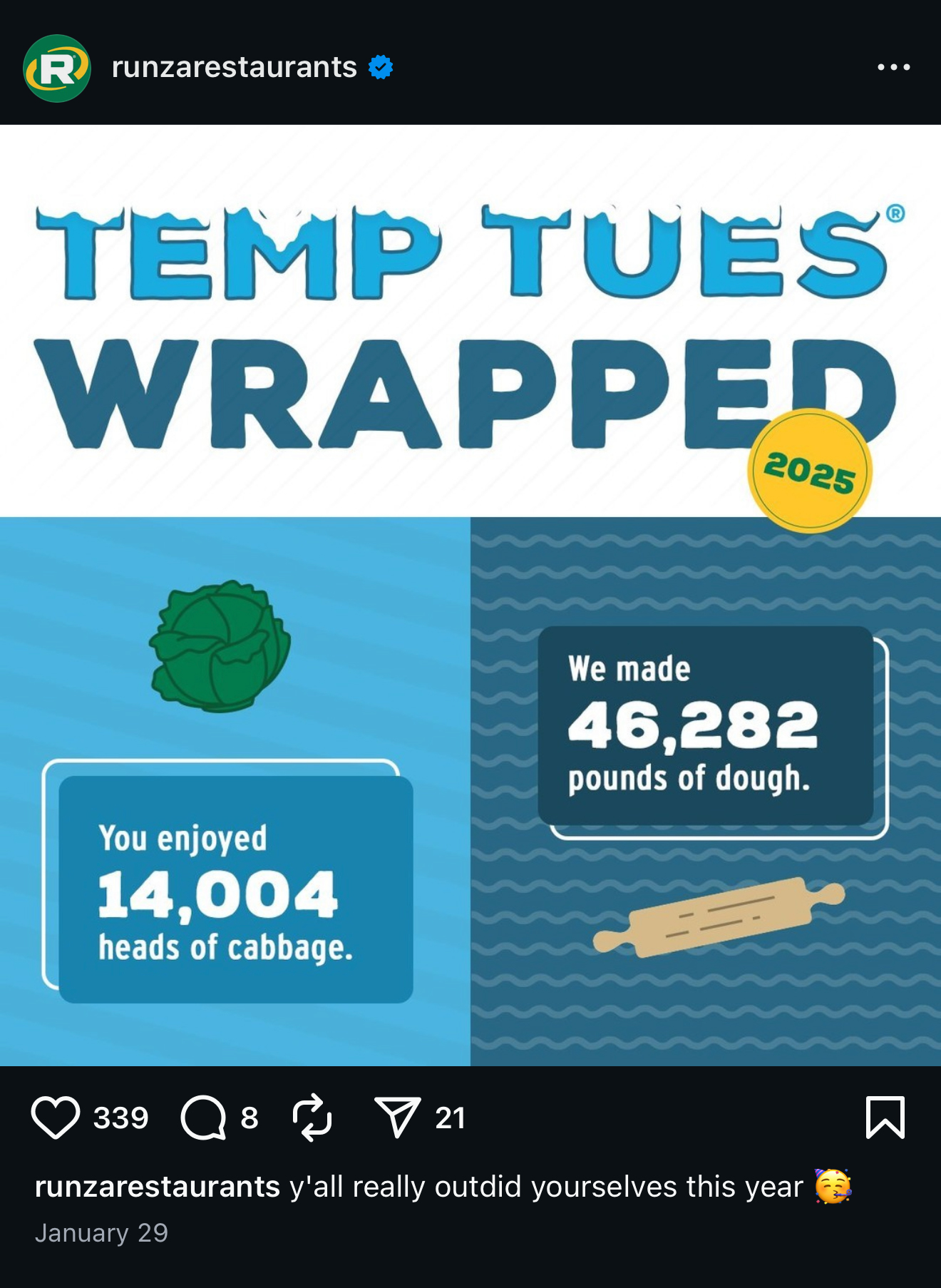Image resolution: width=941 pixels, height=1288 pixels.
Task: Open runzarestaurants profile picture
Action: coord(57,68)
